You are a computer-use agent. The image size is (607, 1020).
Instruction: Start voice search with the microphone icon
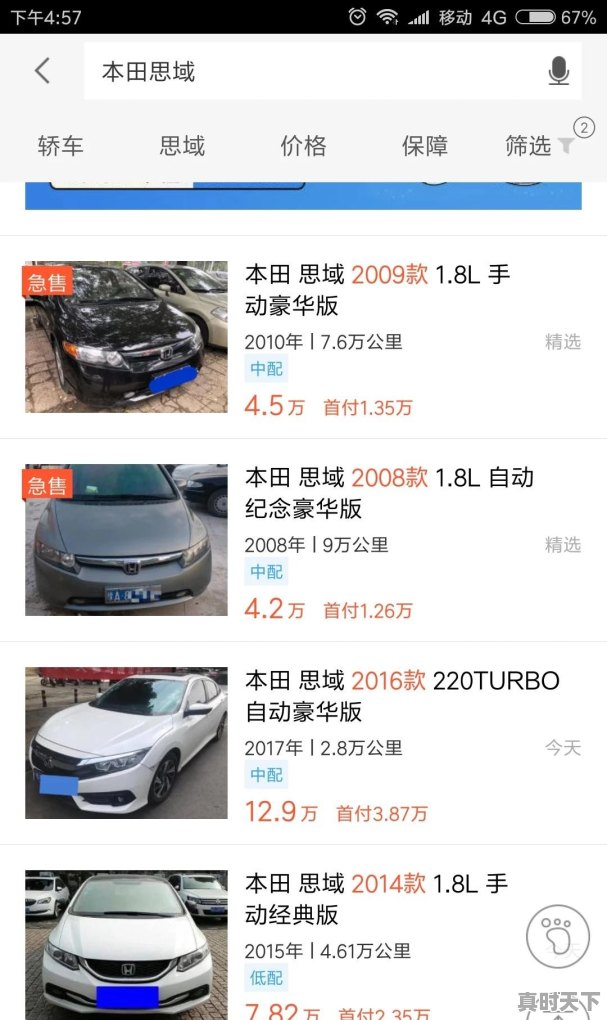[558, 71]
